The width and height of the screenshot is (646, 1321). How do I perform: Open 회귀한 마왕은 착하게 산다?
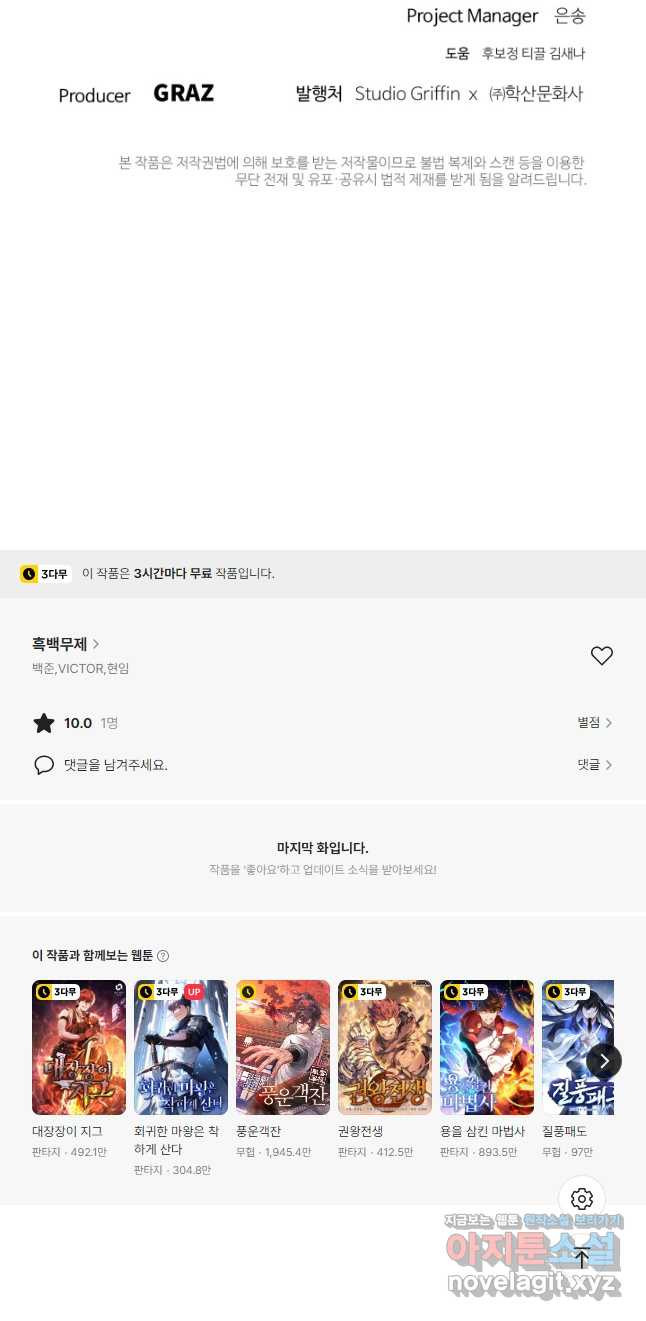[x=181, y=1047]
